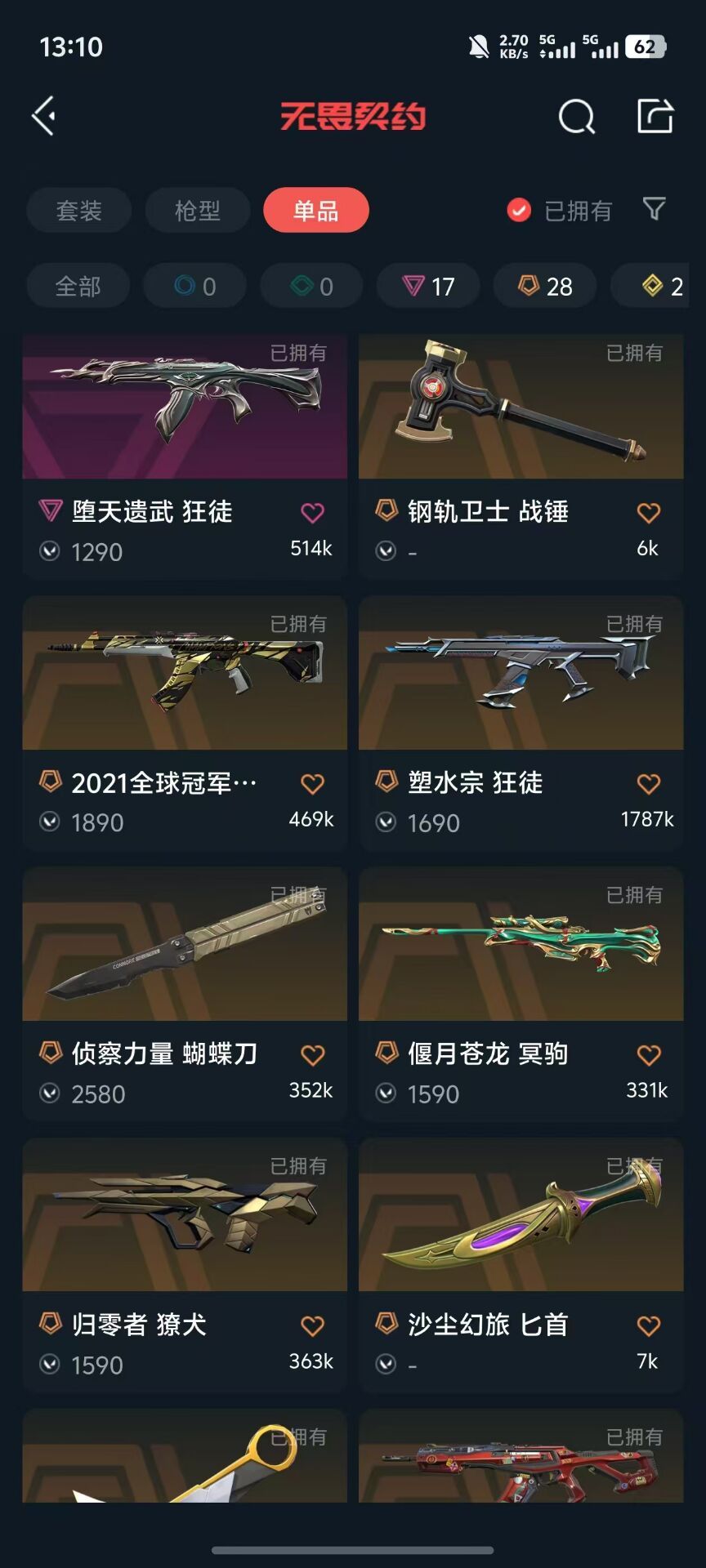Switch to the 枪型 tab
This screenshot has width=706, height=1568.
(197, 211)
